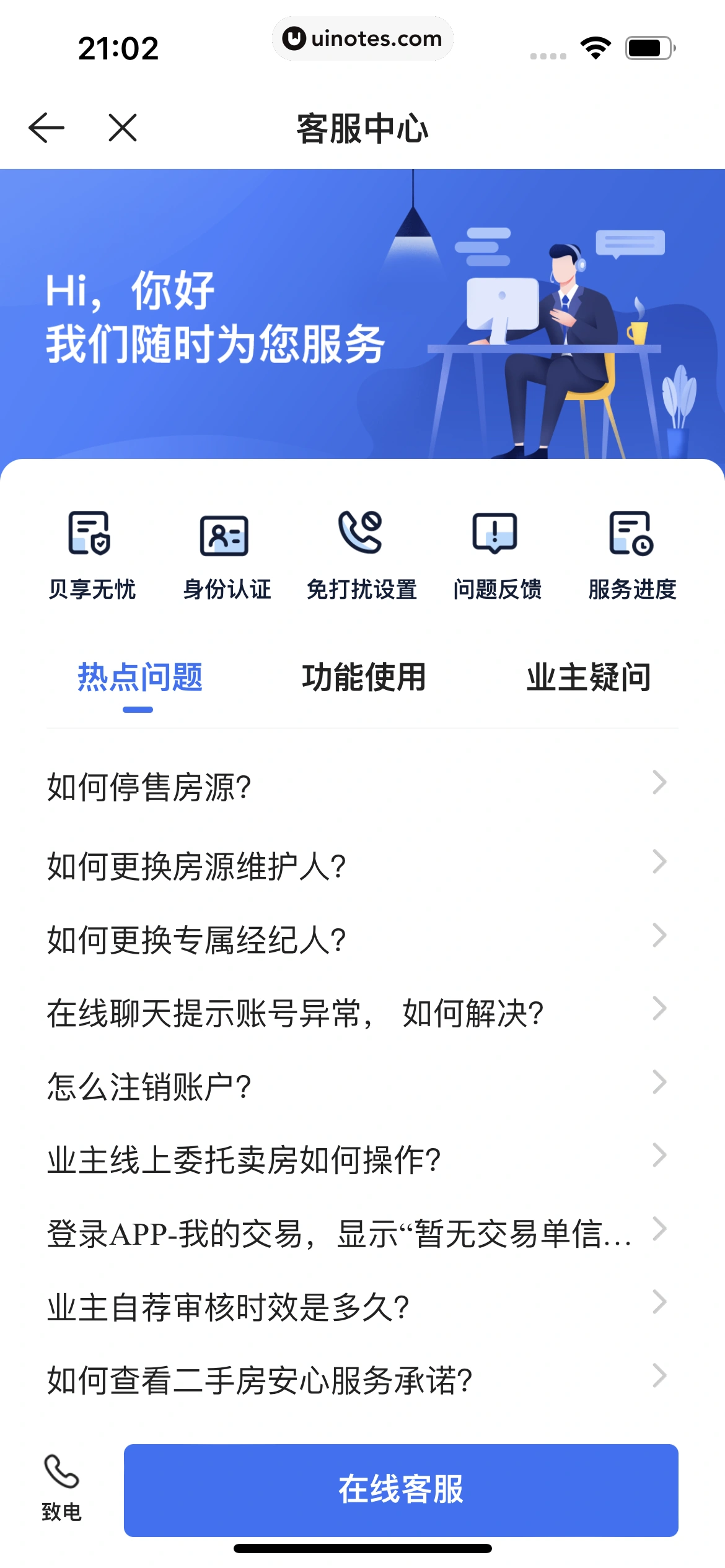Open question 如何更换专属经纪人?

tap(356, 939)
